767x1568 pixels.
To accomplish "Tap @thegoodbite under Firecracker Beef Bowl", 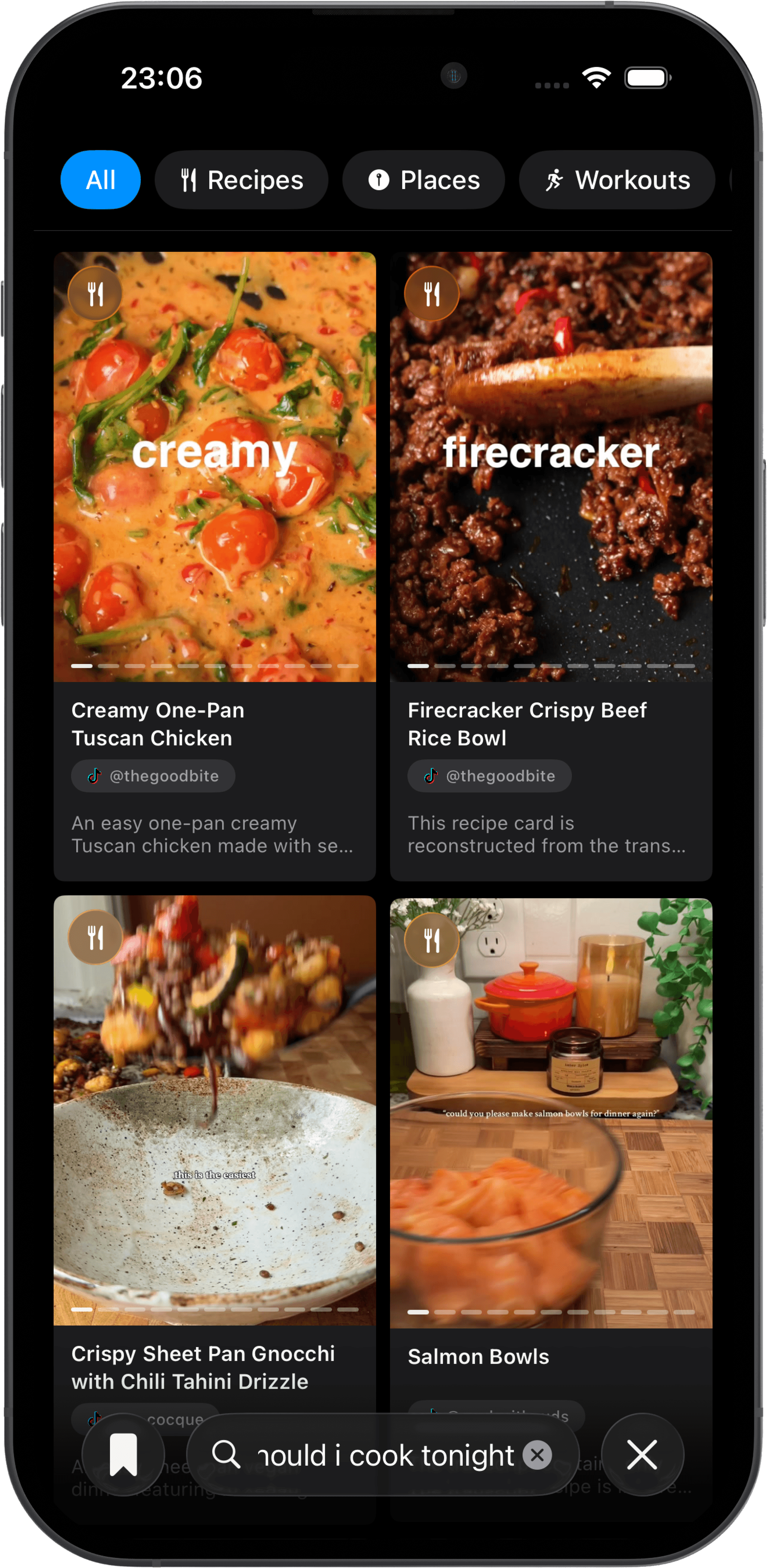I will tap(489, 776).
